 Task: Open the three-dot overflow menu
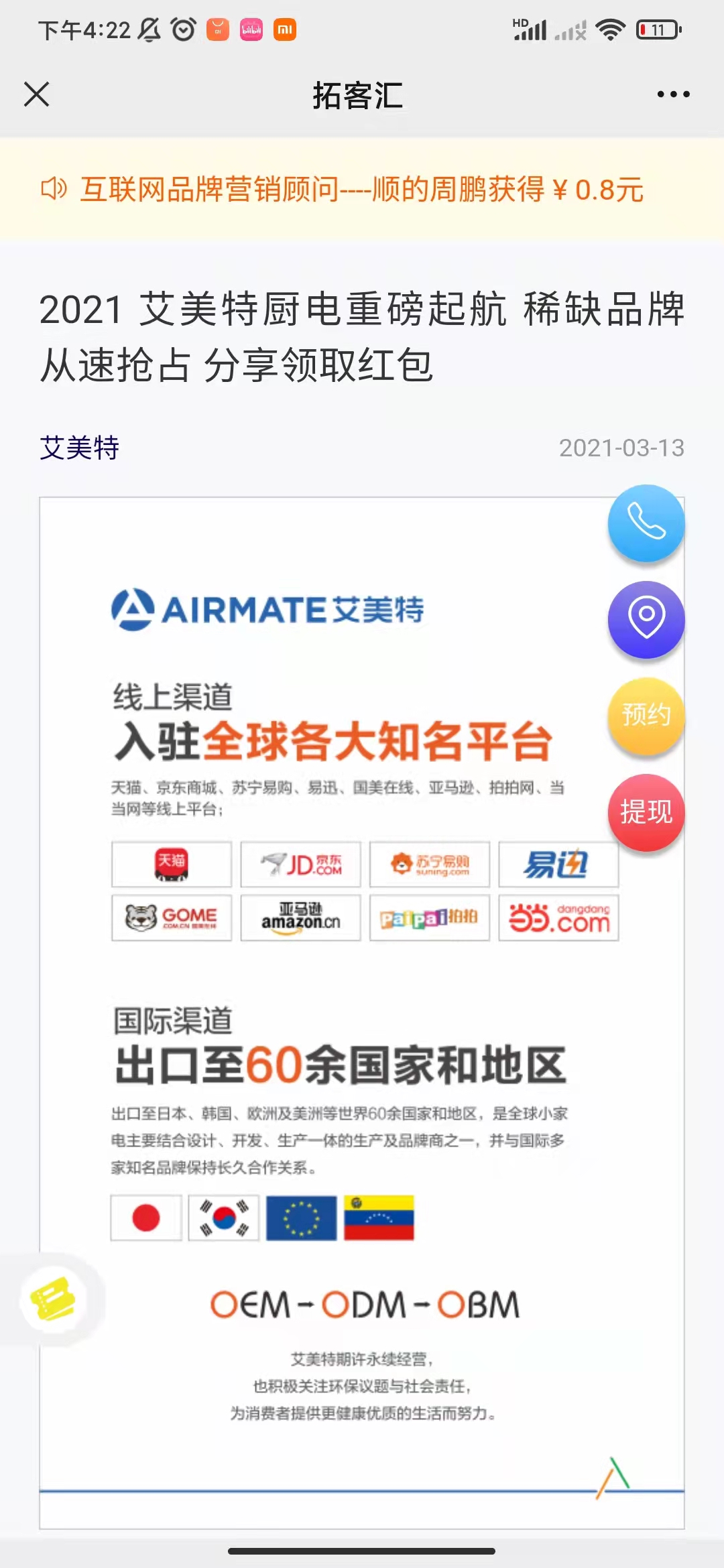pyautogui.click(x=673, y=94)
